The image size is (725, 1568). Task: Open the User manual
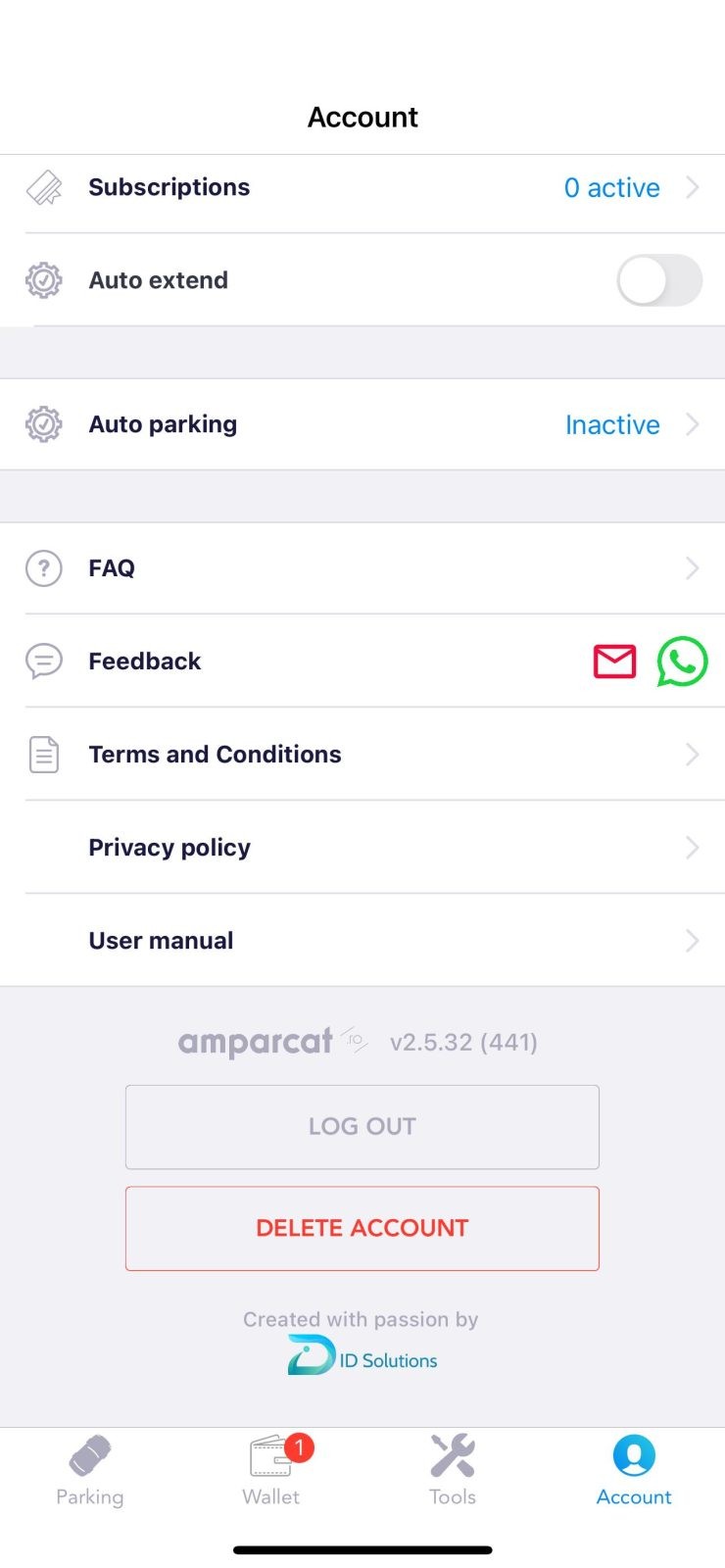[x=362, y=941]
